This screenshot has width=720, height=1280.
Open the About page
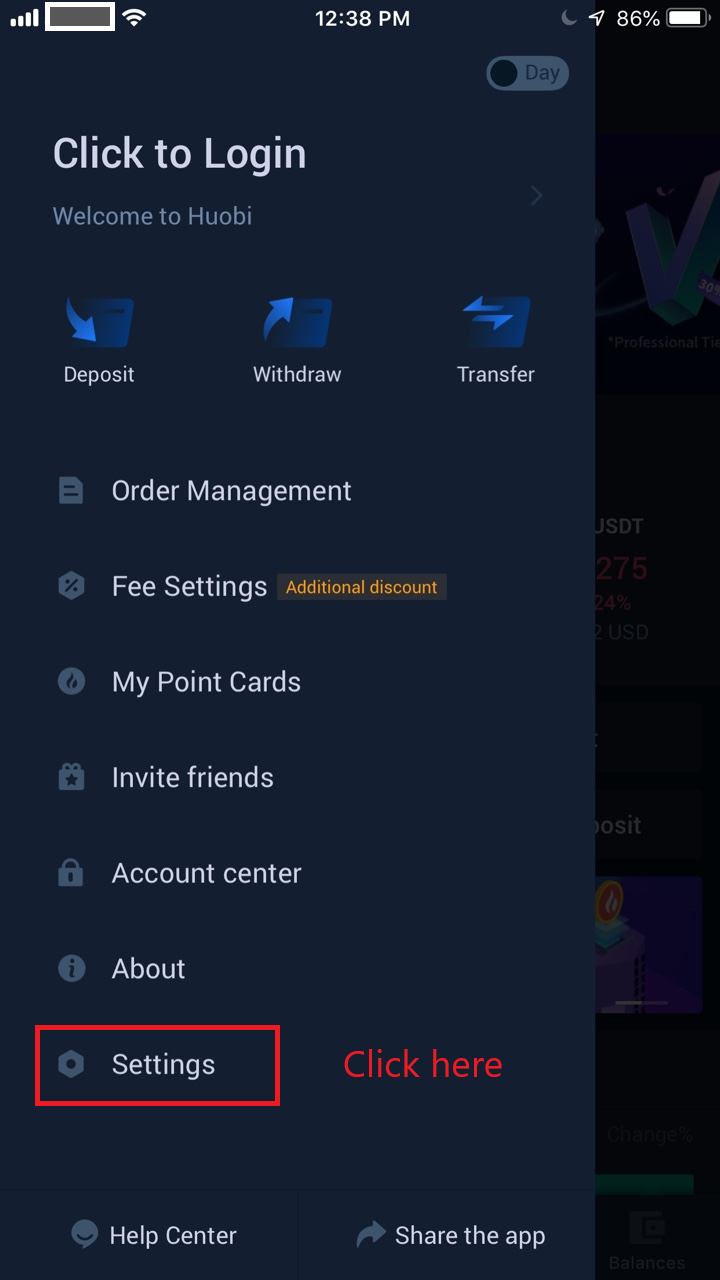148,969
